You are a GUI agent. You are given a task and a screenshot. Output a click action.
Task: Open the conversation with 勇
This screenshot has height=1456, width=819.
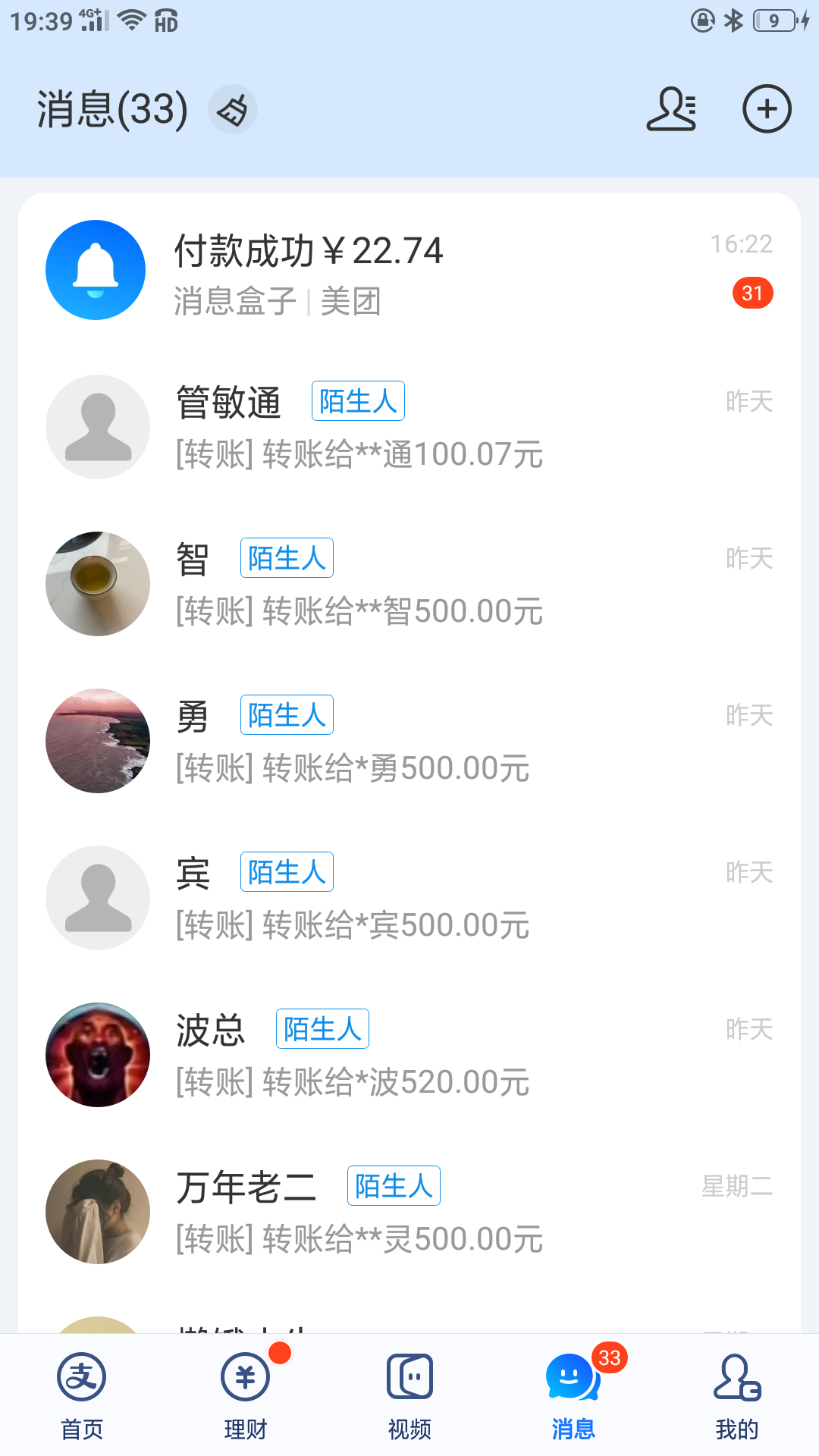tap(409, 741)
